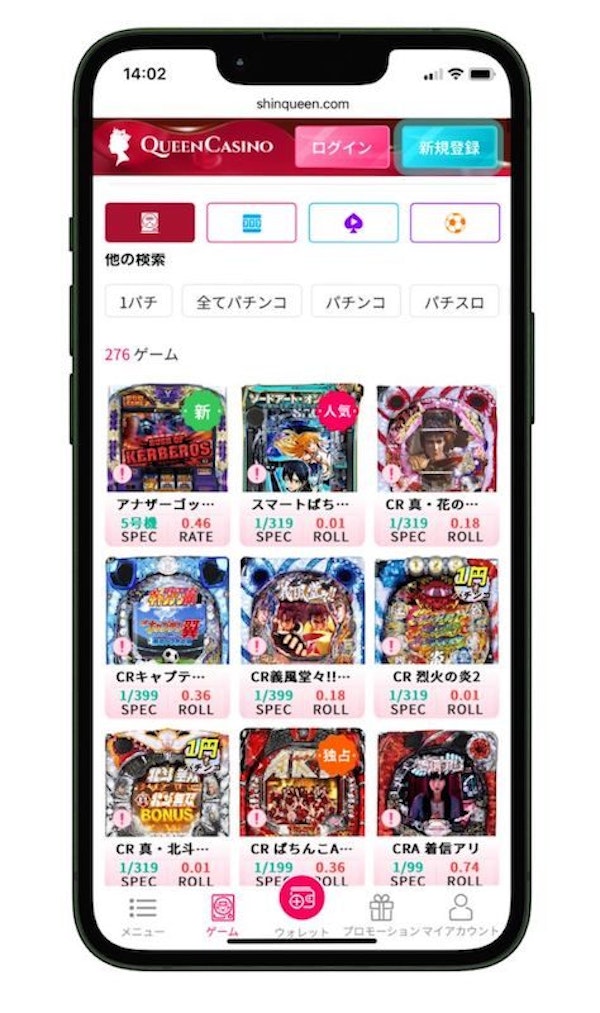Switch to the spade card games tab
The width and height of the screenshot is (600, 1013).
(x=353, y=223)
